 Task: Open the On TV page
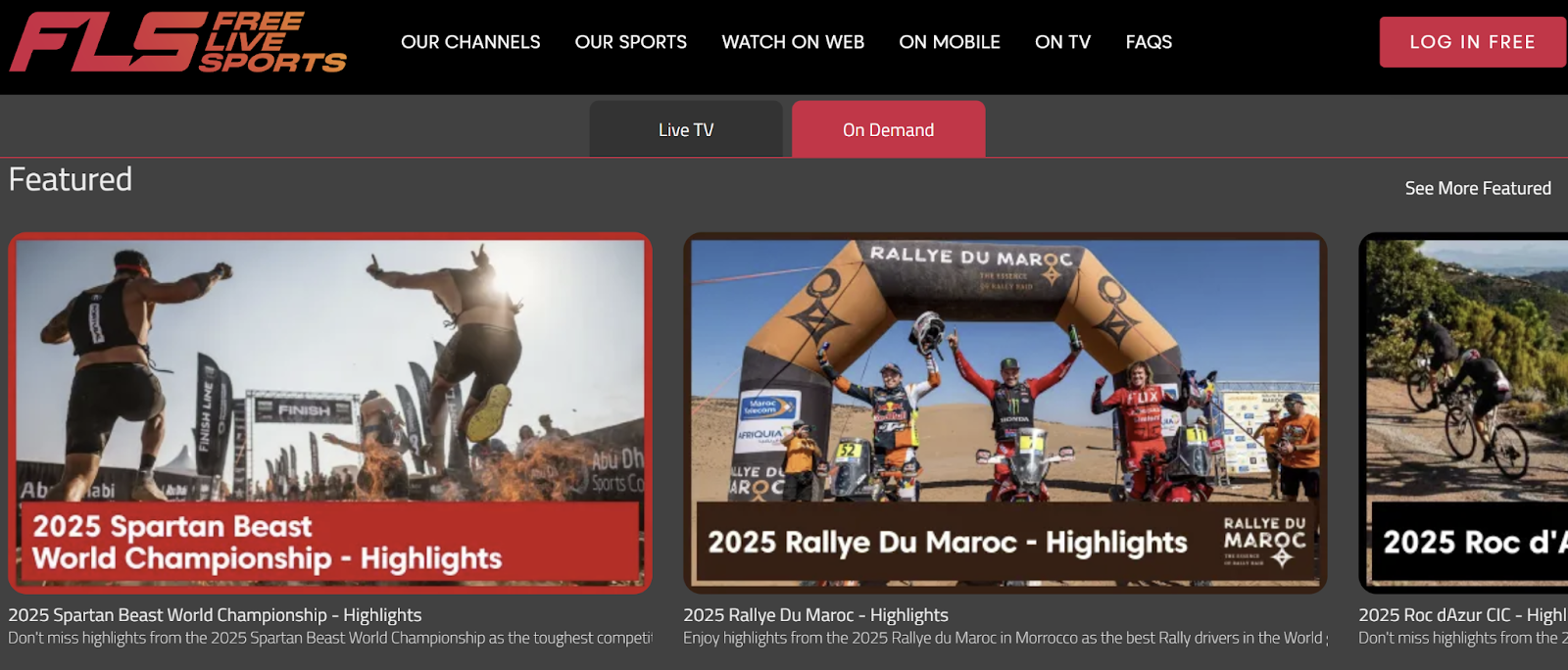(x=1062, y=42)
